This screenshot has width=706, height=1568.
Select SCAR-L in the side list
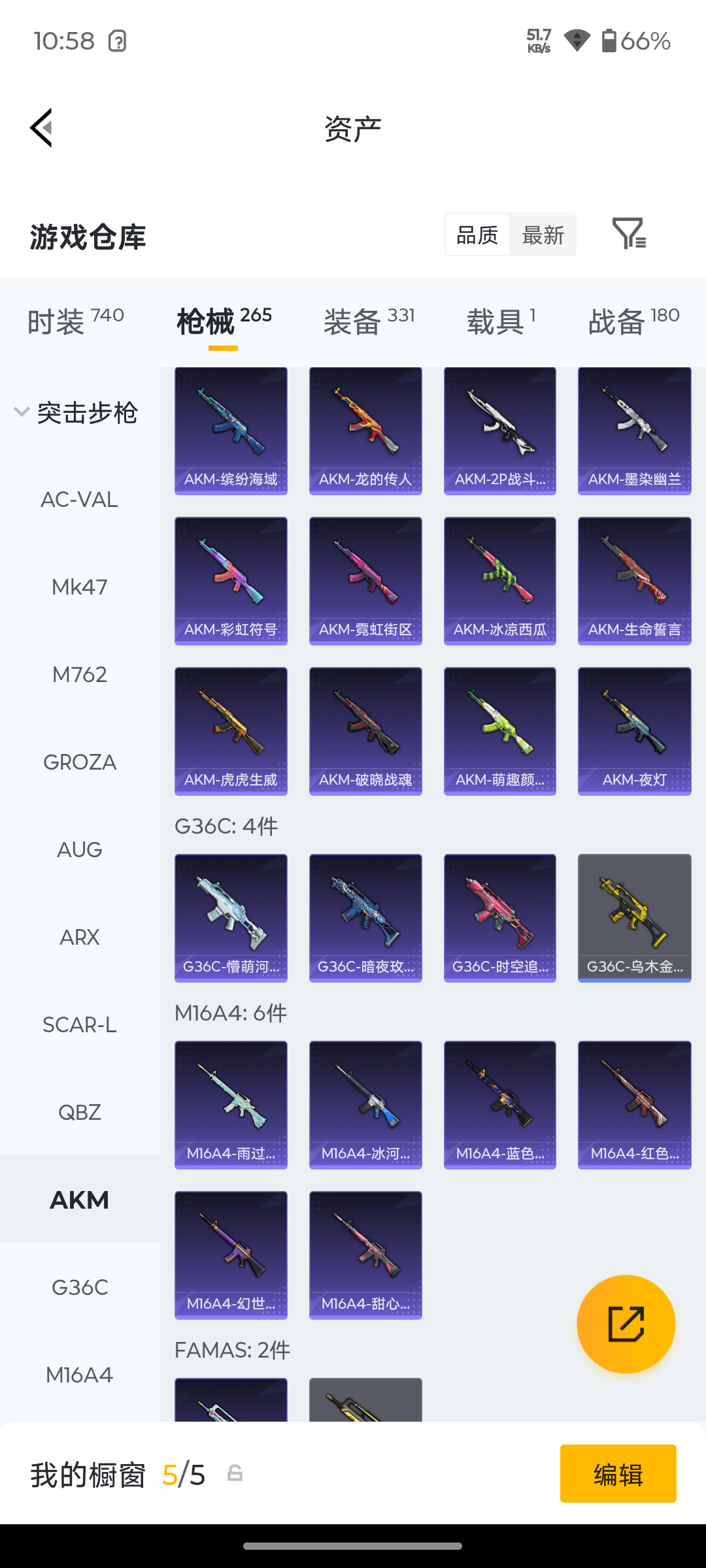pyautogui.click(x=80, y=1025)
